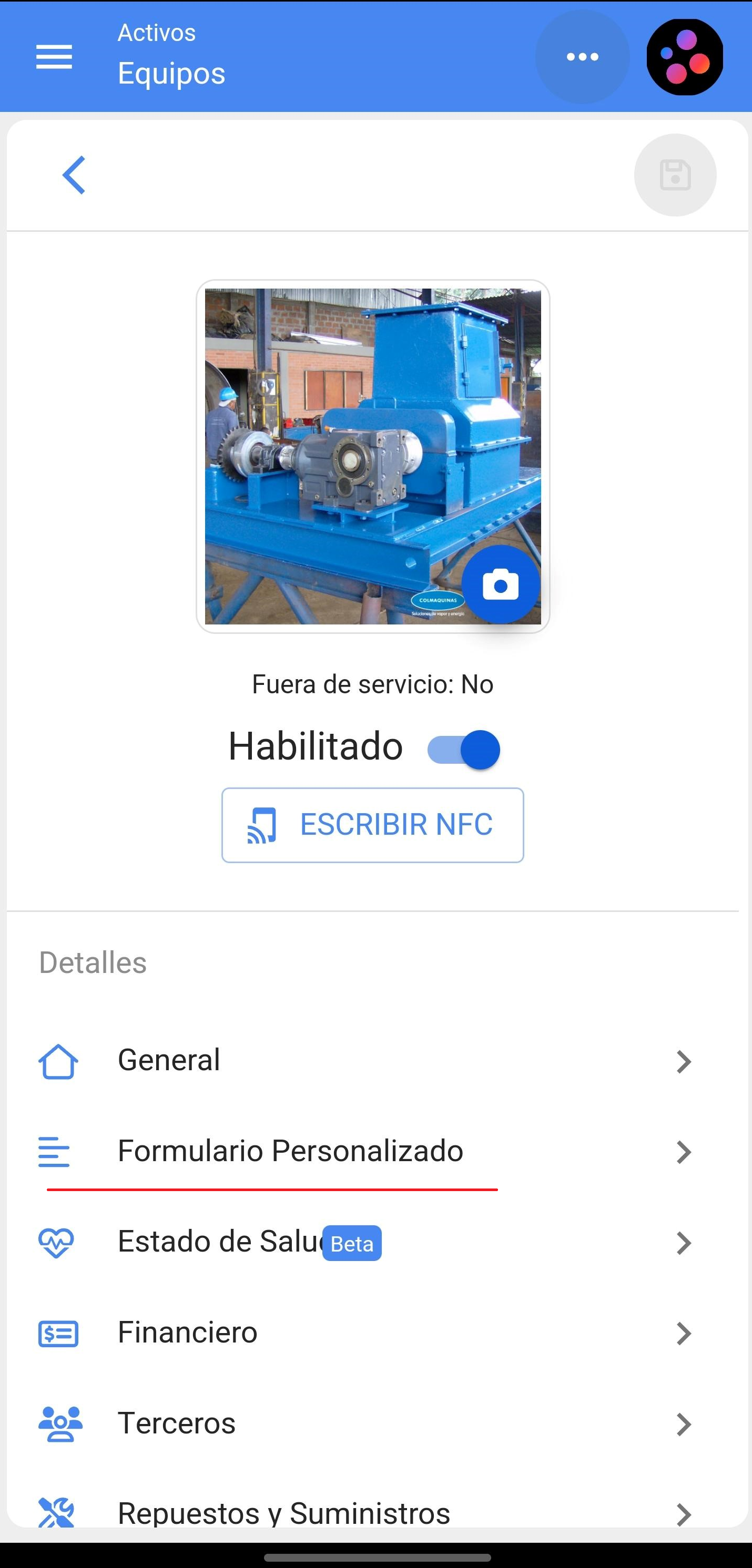Tap the ESCRIBIR NFC button
The width and height of the screenshot is (752, 1568).
[373, 825]
